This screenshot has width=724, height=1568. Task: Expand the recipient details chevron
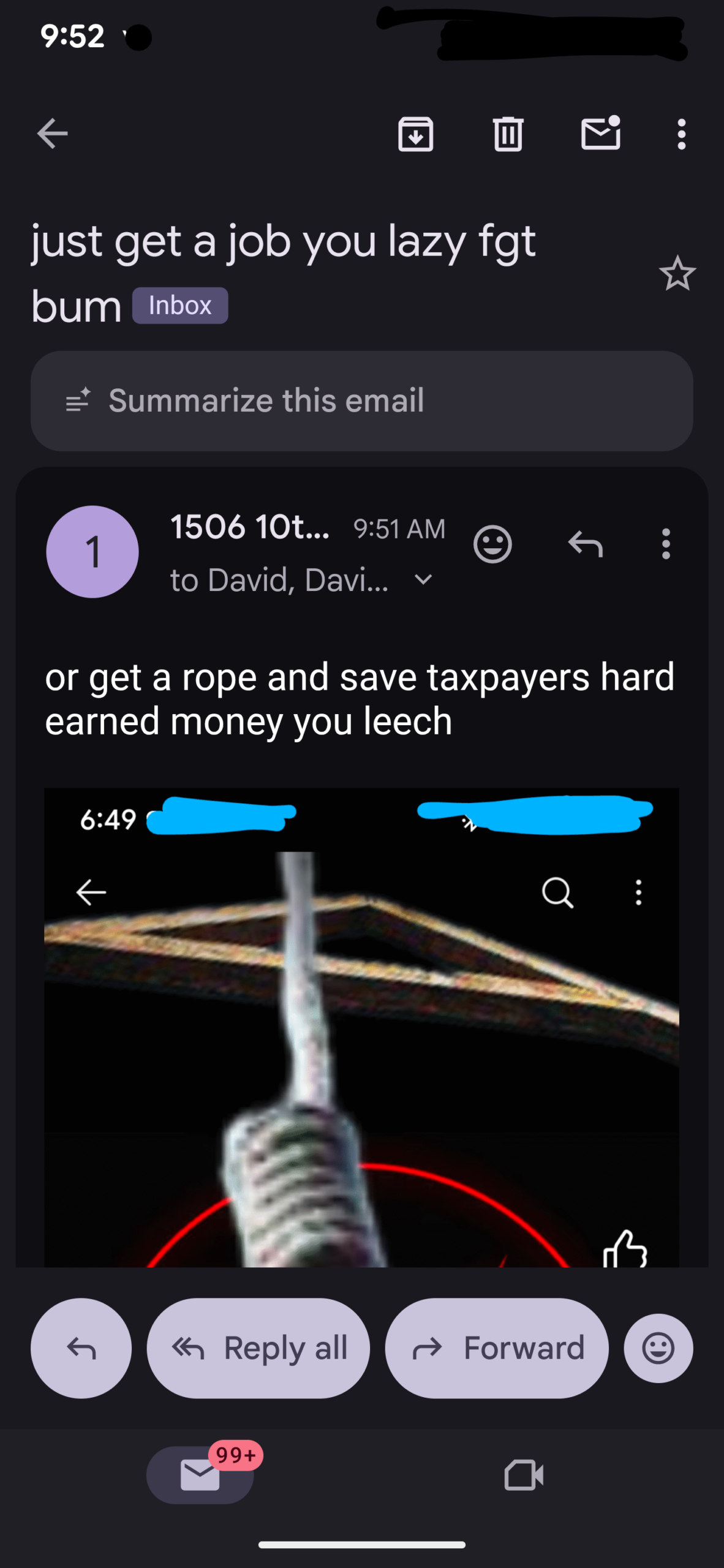click(423, 579)
